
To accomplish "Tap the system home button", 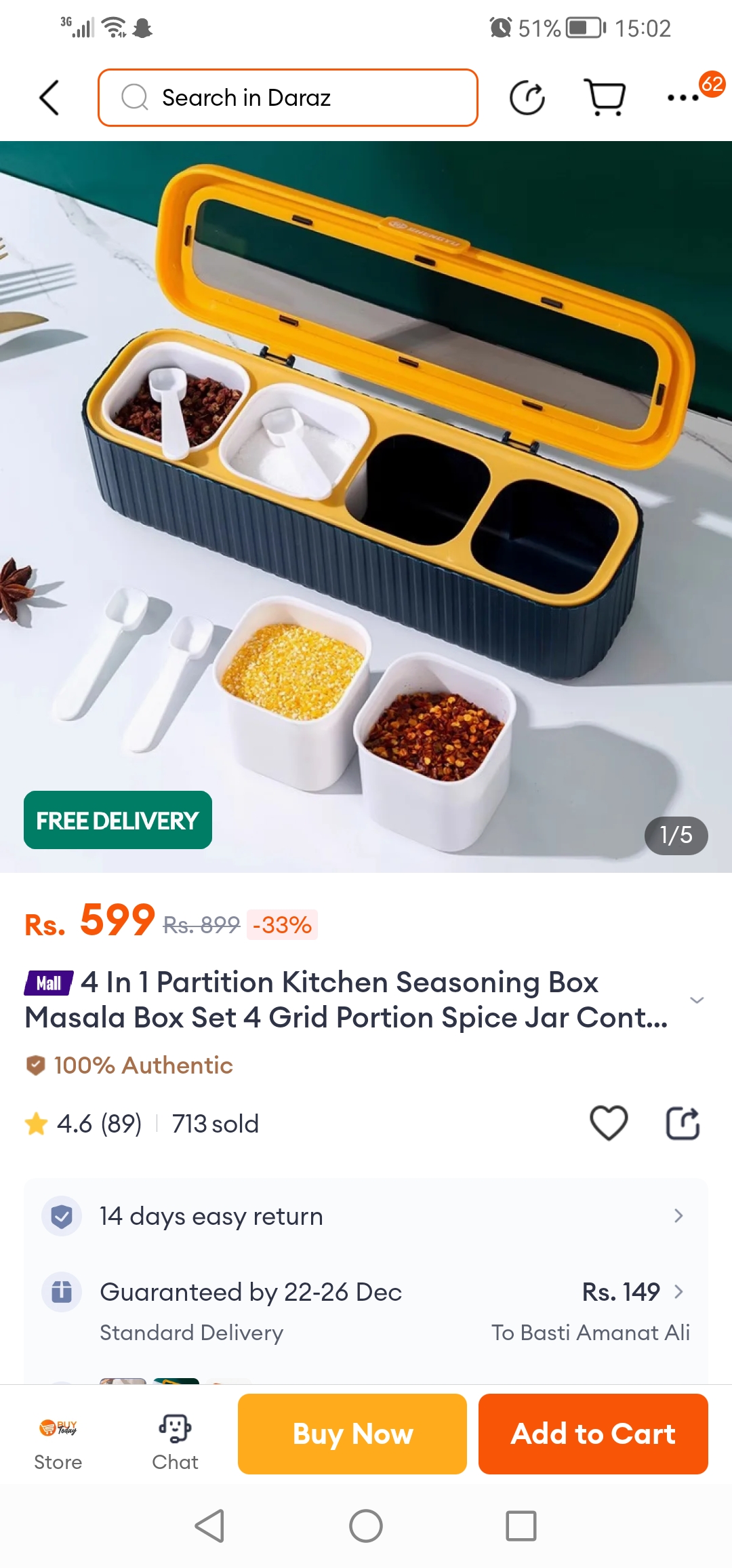I will 366,1526.
